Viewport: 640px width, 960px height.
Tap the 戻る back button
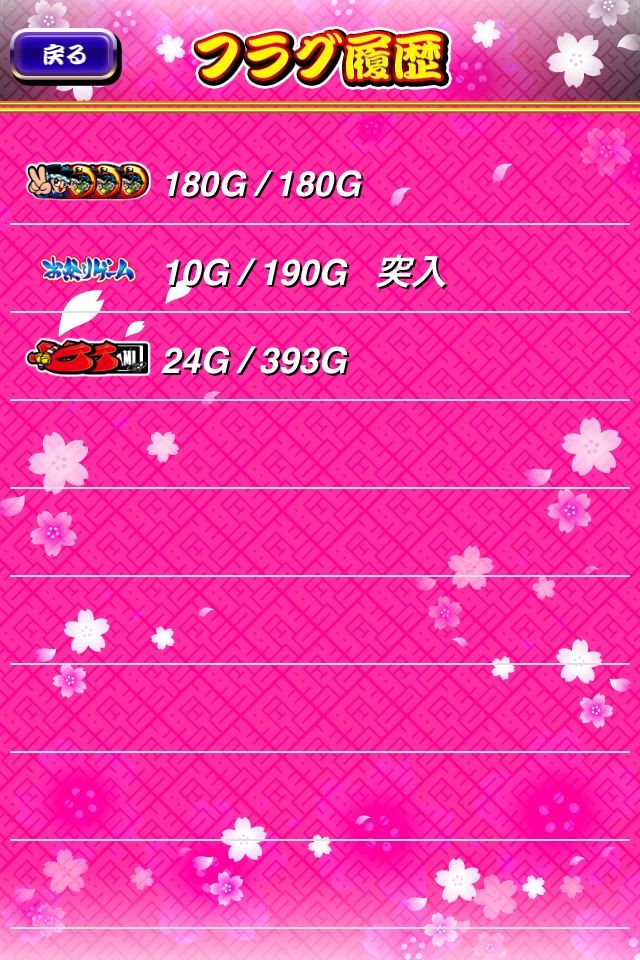tap(65, 56)
